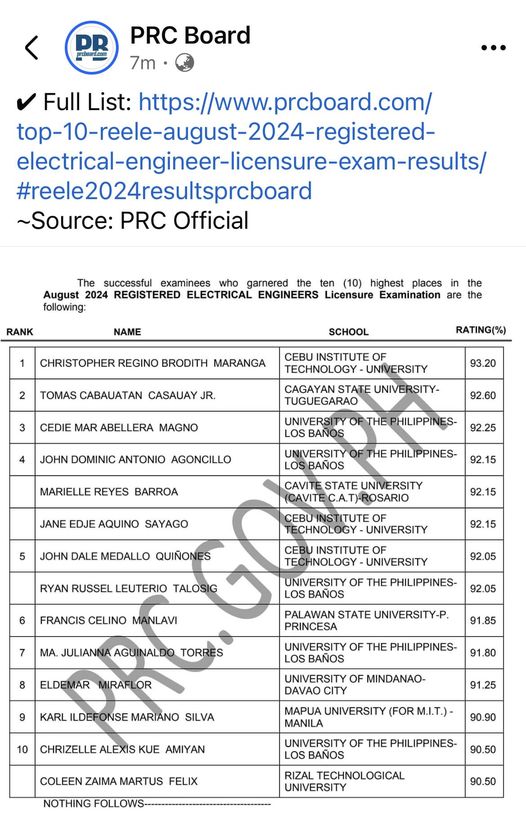Viewport: 526px width, 819px height.
Task: Go back using the back arrow
Action: (32, 48)
